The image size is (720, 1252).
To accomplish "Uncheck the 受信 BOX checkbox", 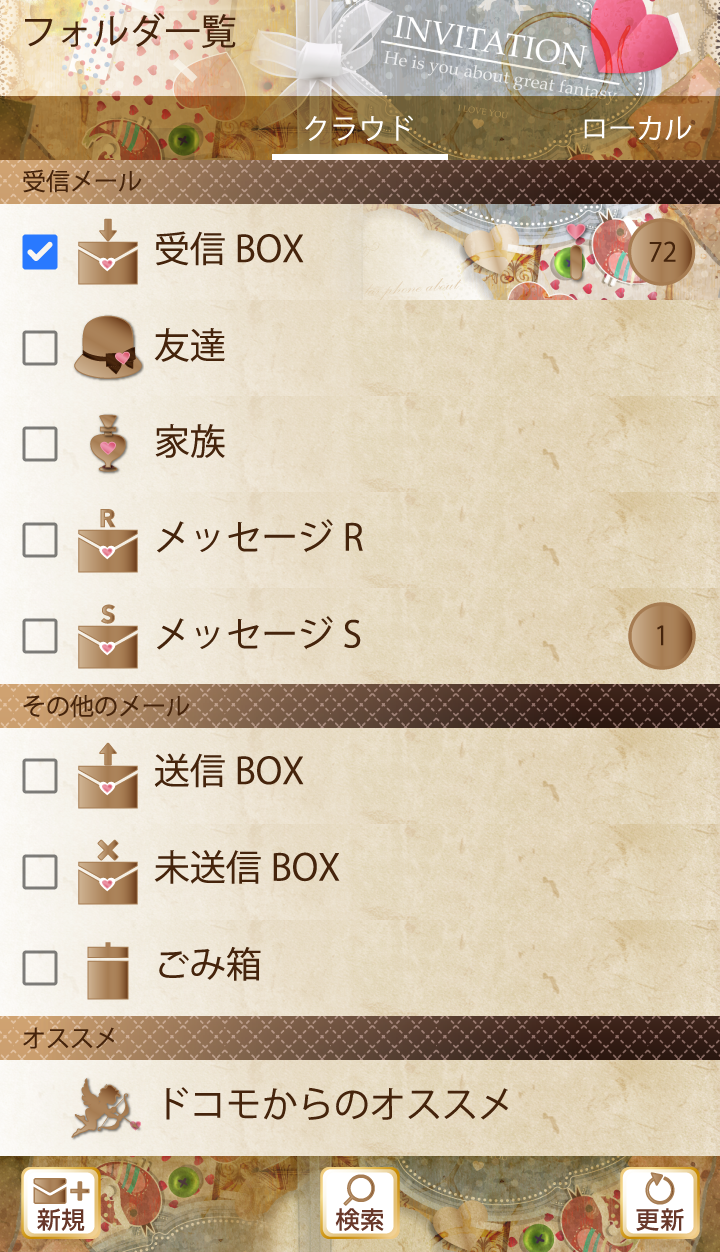I will click(40, 252).
